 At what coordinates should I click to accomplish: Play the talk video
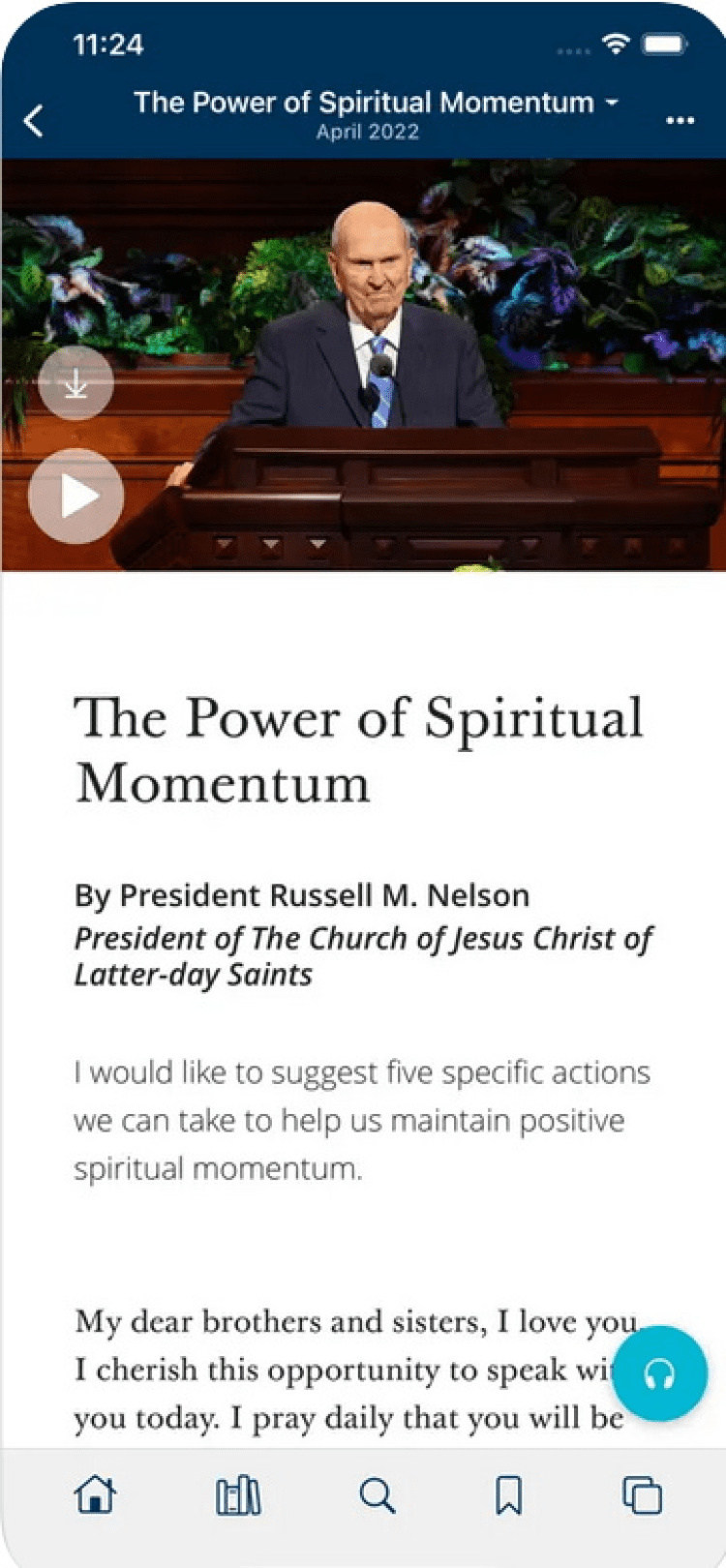pos(76,497)
